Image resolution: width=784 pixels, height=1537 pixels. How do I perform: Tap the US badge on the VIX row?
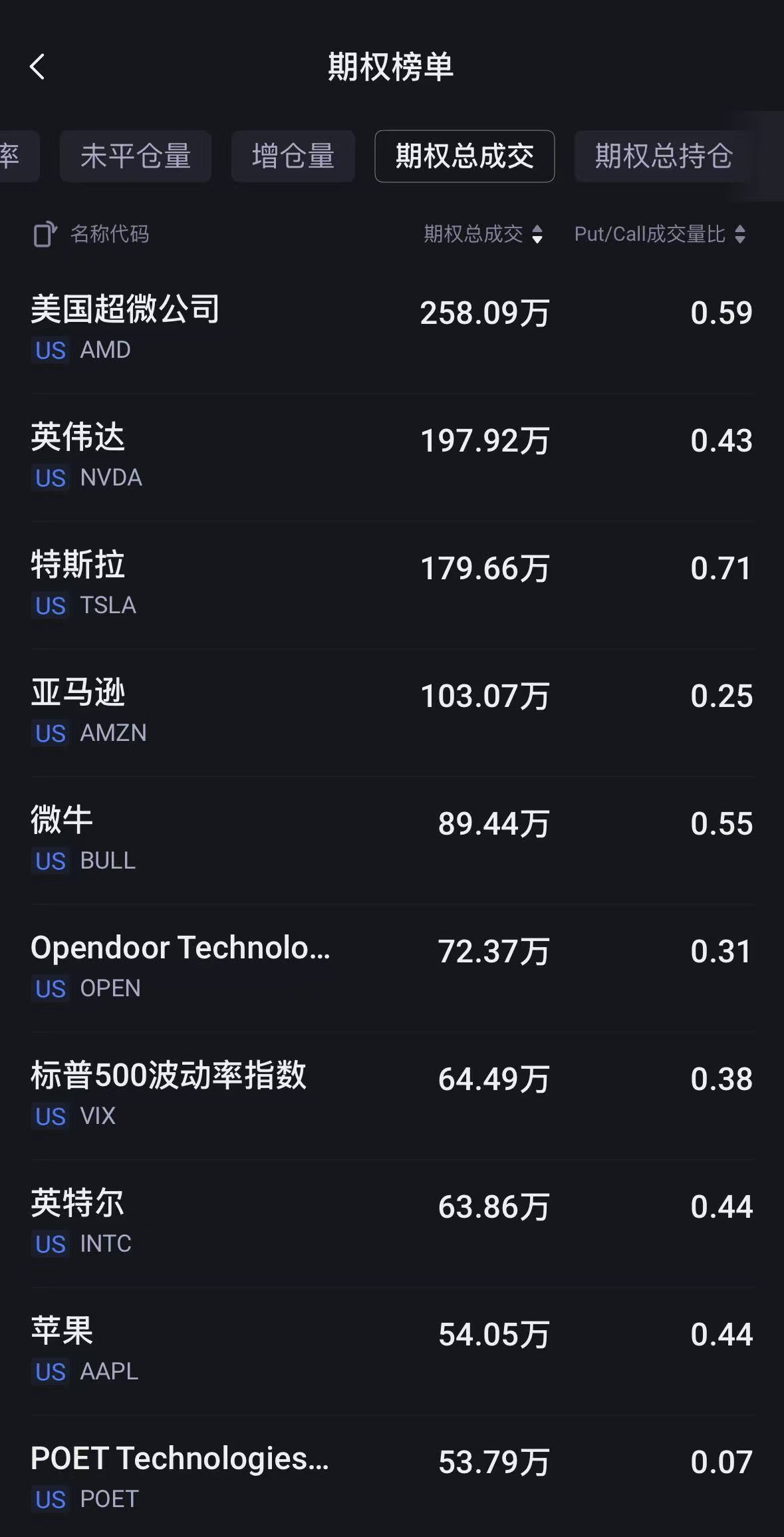49,1117
